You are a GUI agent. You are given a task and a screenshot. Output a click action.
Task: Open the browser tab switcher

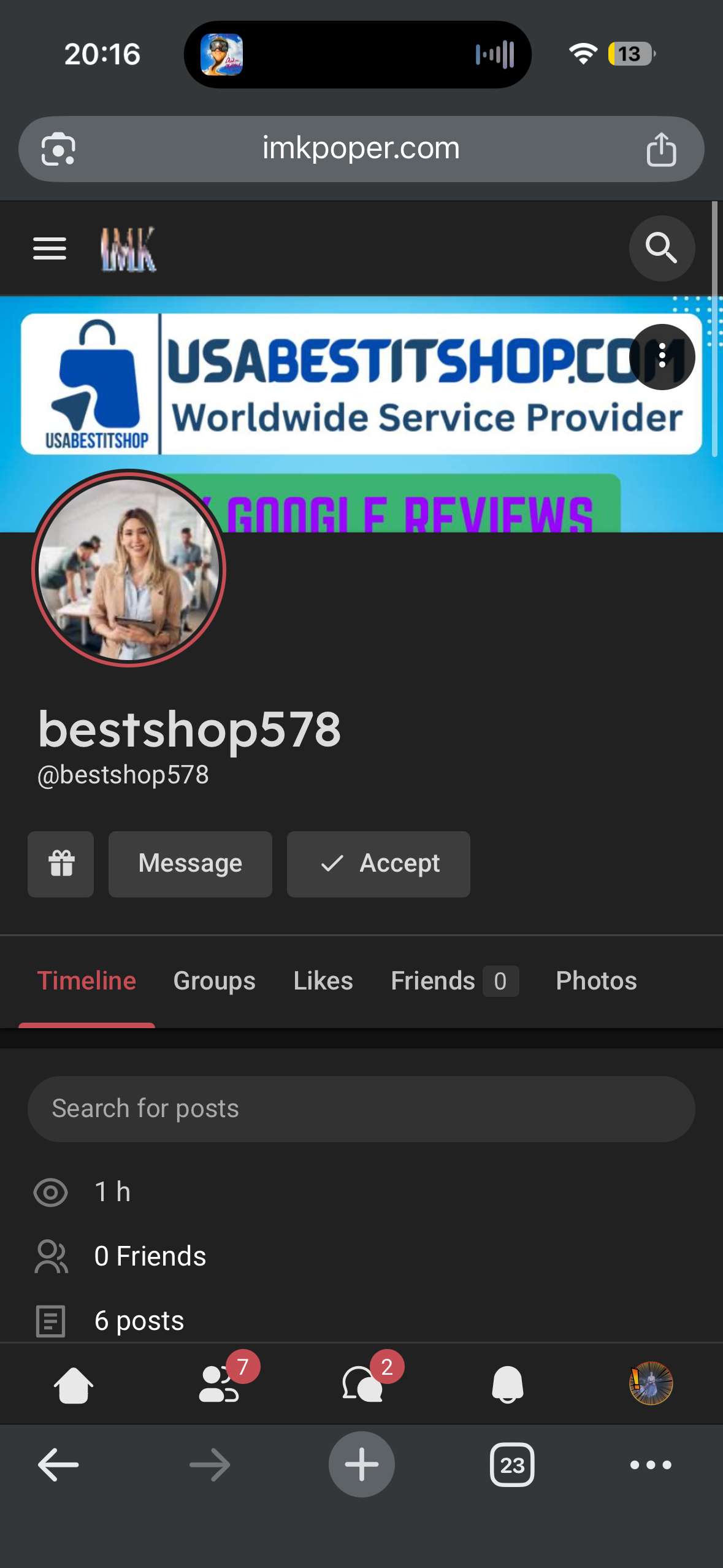click(512, 1465)
